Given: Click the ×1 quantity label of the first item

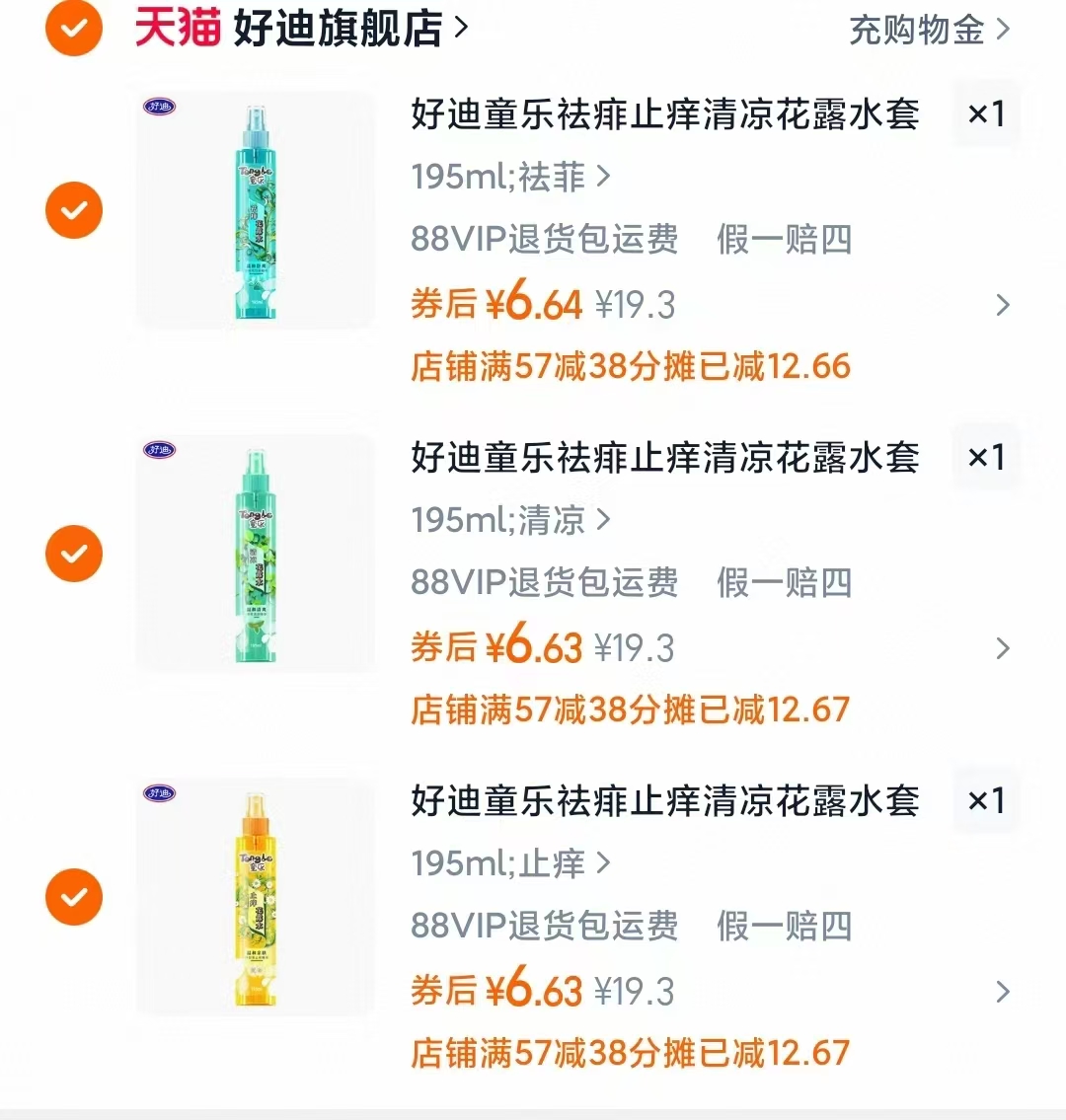Looking at the screenshot, I should tap(986, 113).
